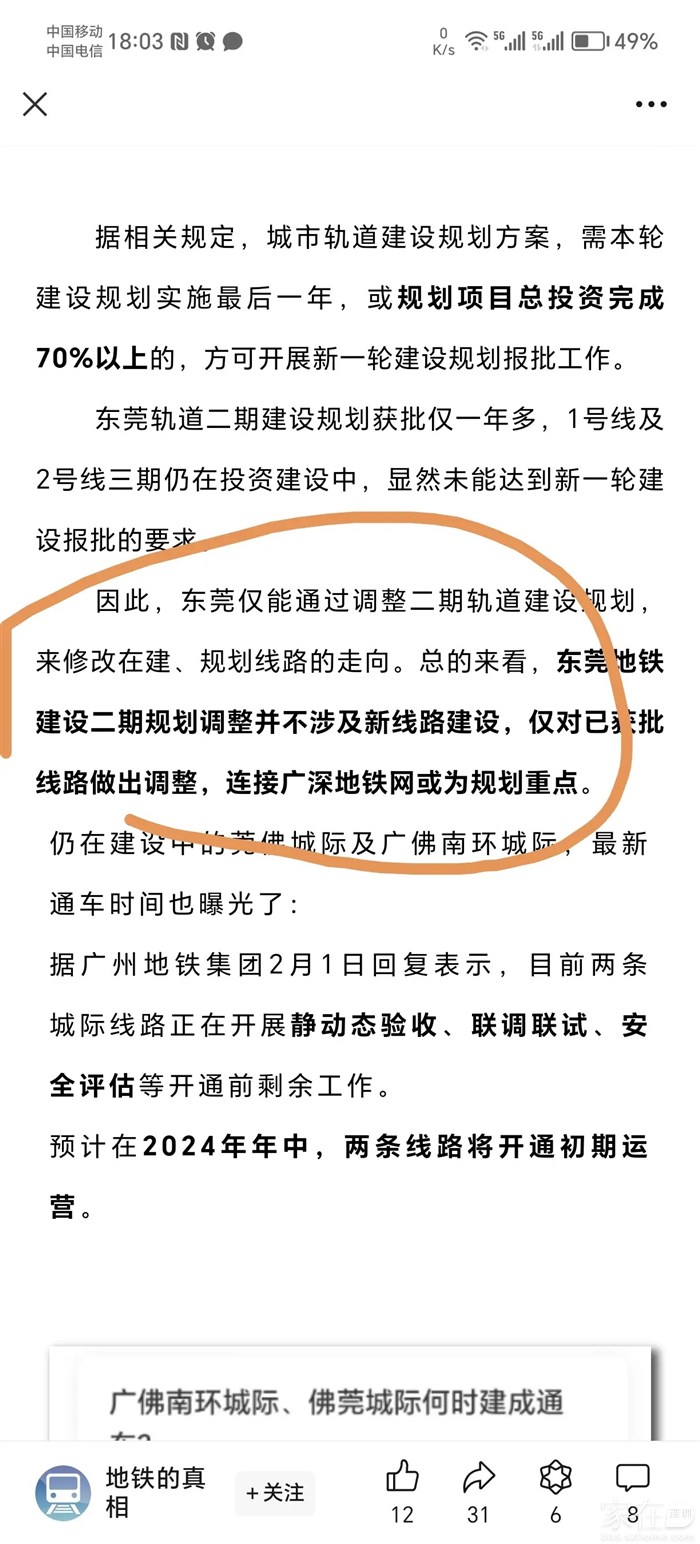Close the article page
The image size is (700, 1544).
(35, 104)
